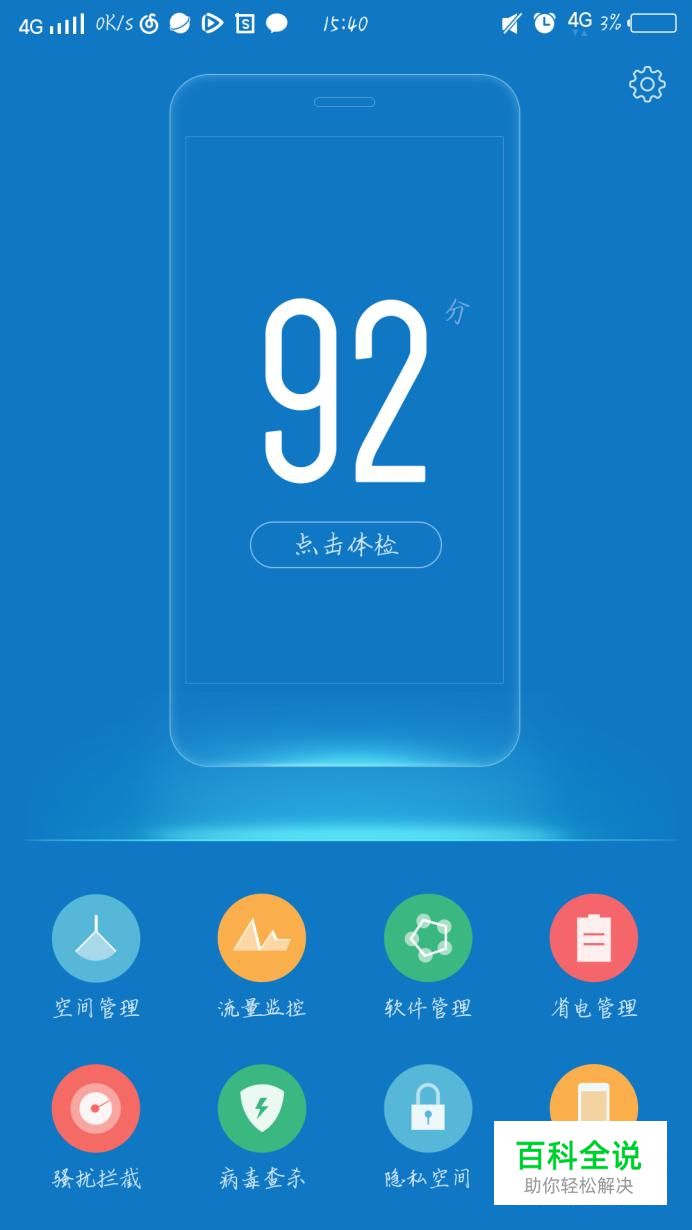The image size is (692, 1230).
Task: Open the settings gear icon
Action: (x=647, y=85)
